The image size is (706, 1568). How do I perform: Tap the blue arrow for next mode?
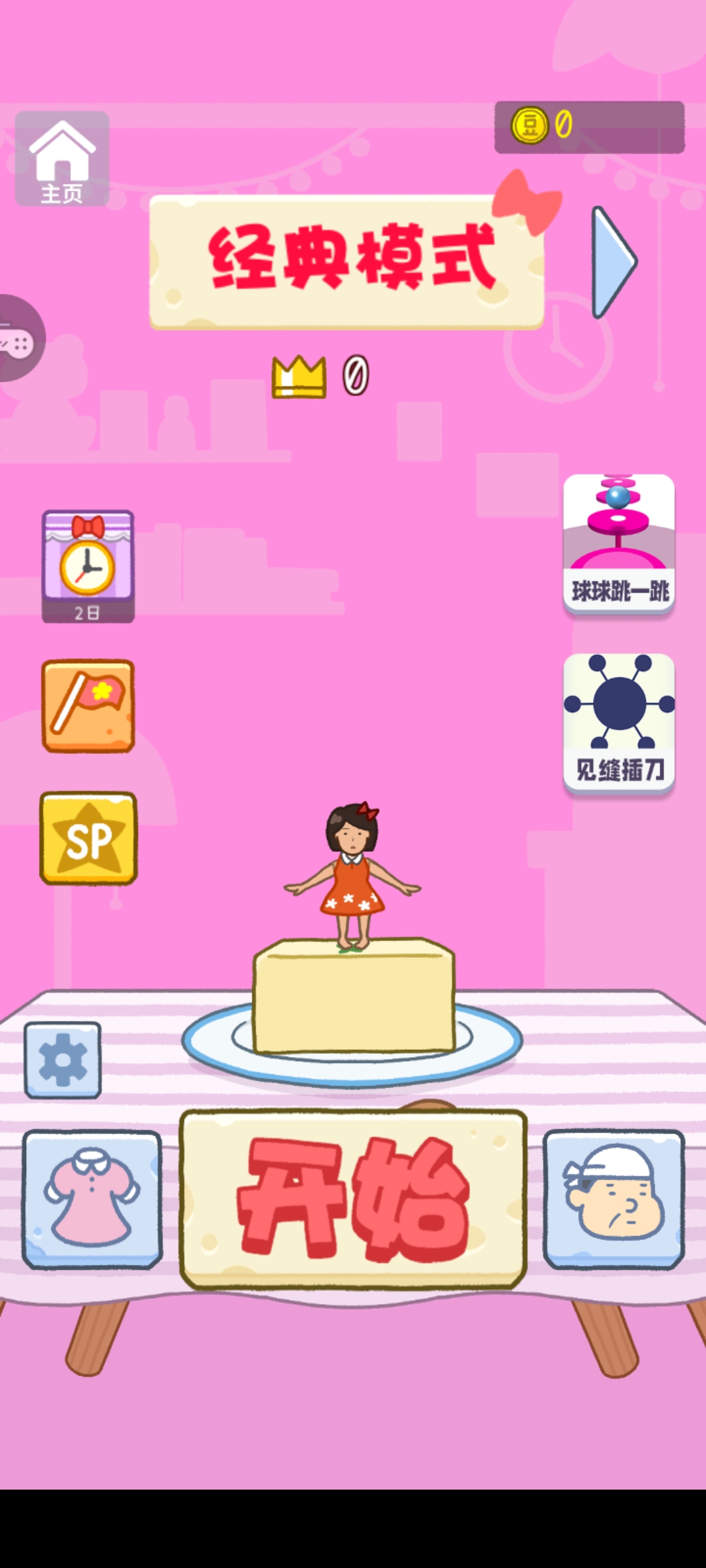[613, 263]
